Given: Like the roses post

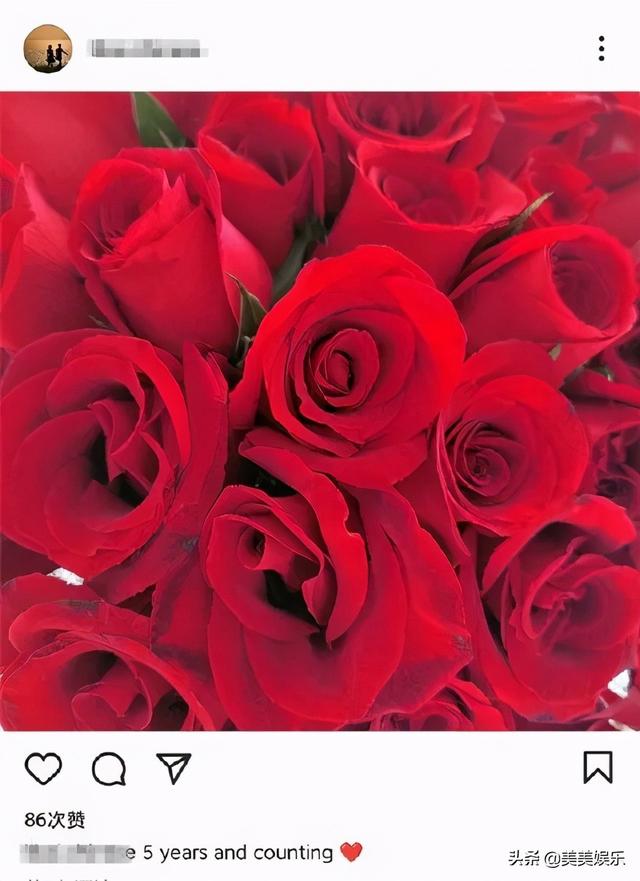Looking at the screenshot, I should (x=43, y=768).
